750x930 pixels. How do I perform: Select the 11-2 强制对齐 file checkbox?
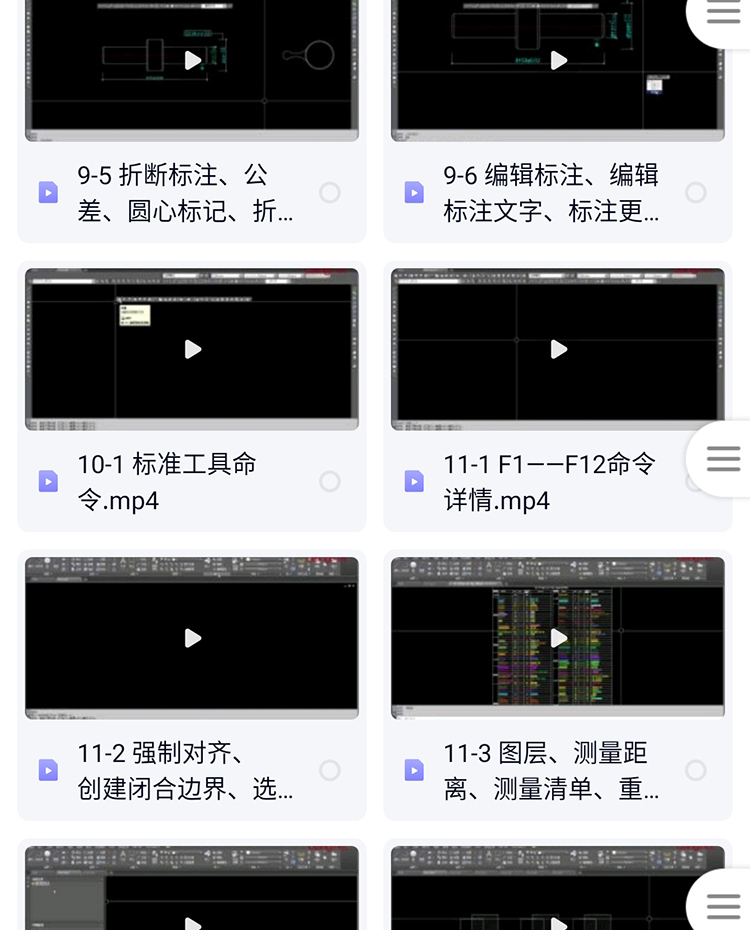(330, 770)
